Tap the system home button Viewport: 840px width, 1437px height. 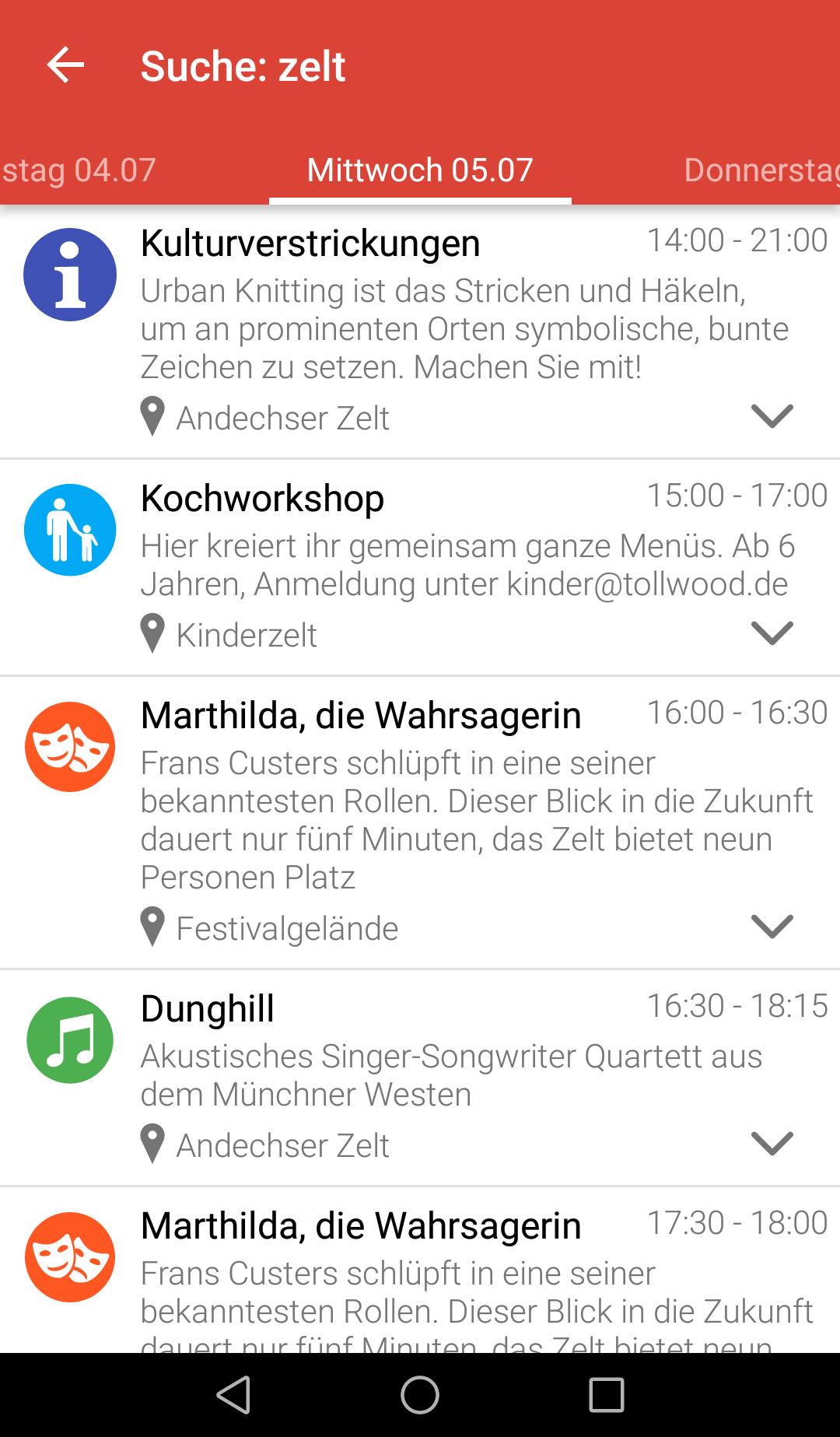[420, 1394]
